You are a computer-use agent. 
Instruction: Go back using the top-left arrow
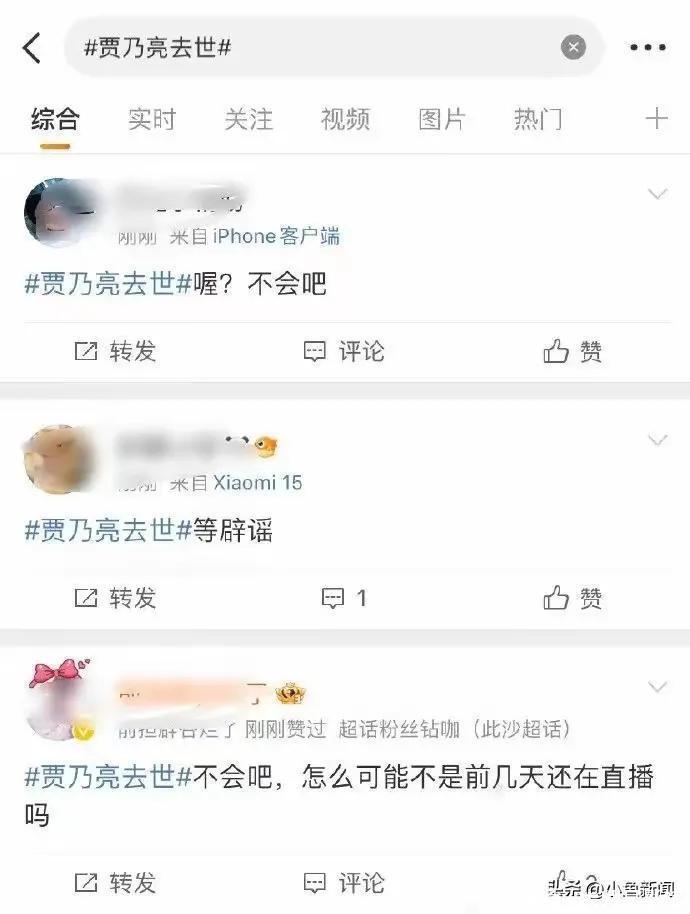[x=32, y=47]
